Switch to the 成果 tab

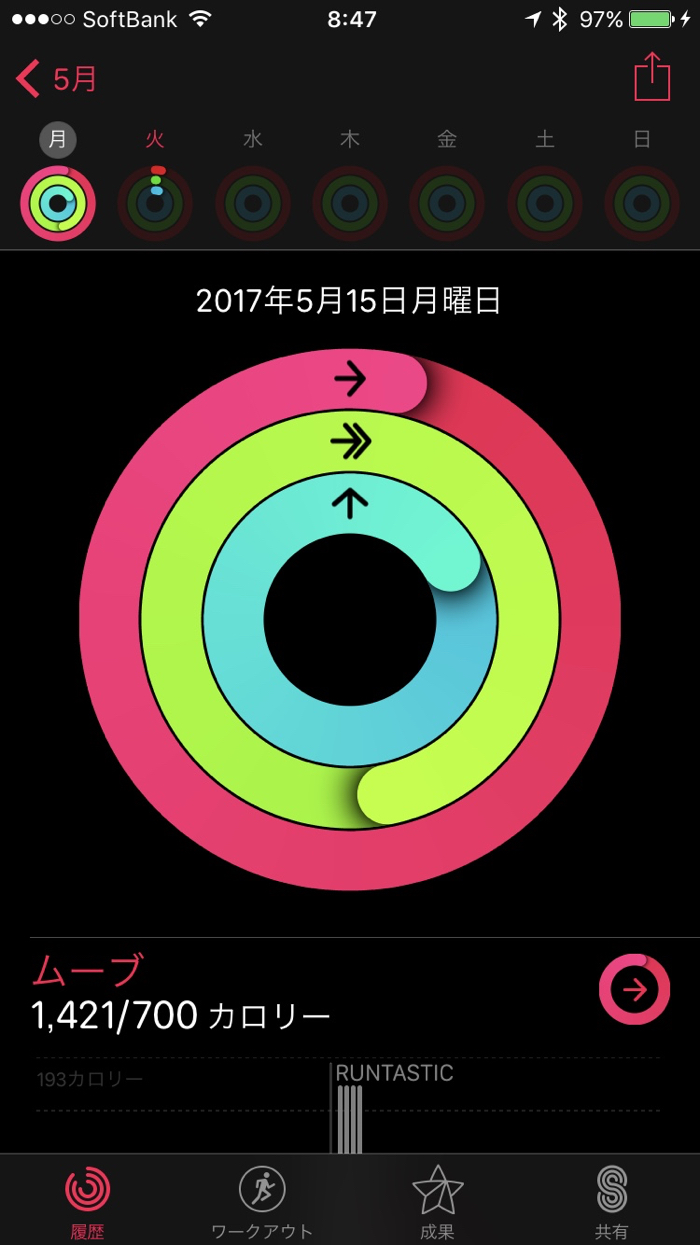click(437, 1200)
